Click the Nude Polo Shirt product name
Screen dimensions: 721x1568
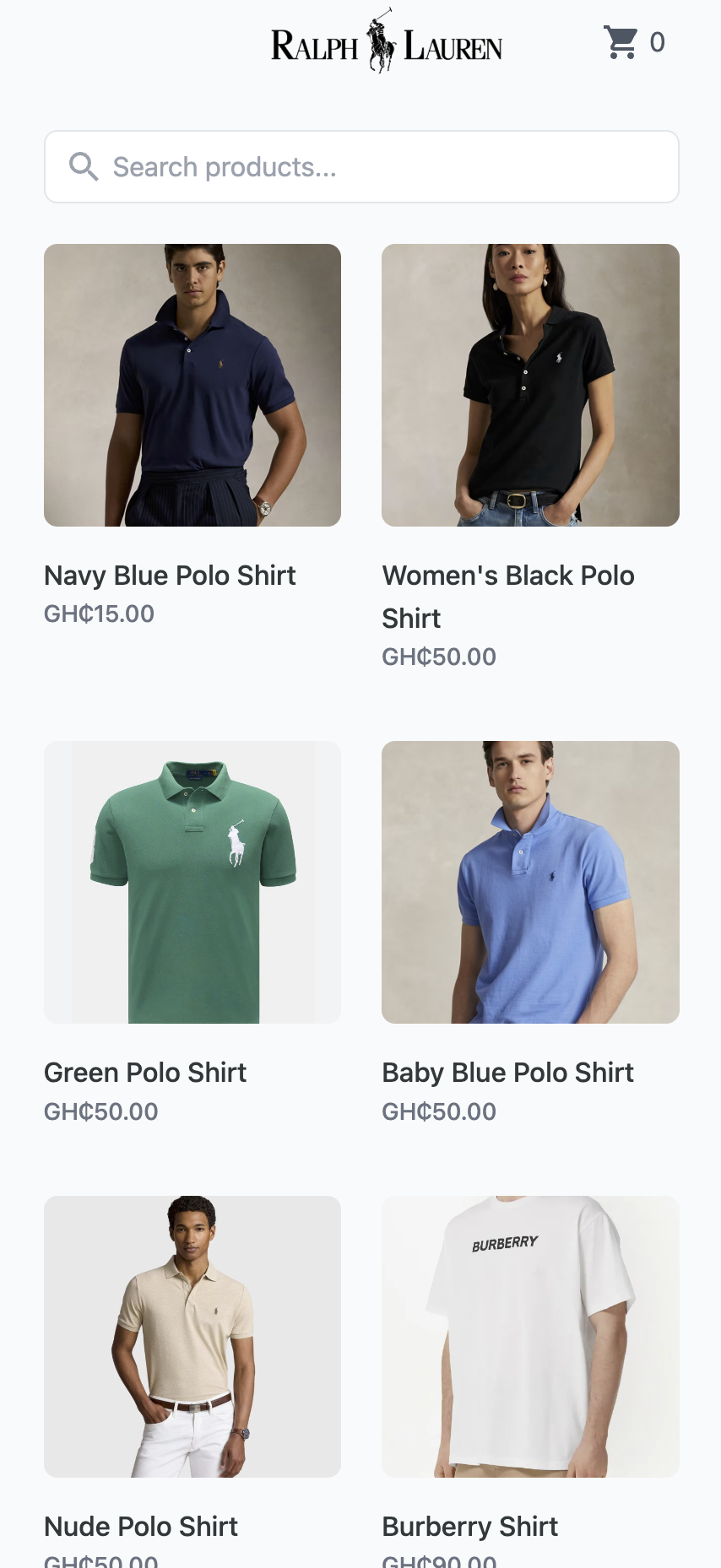point(140,1527)
